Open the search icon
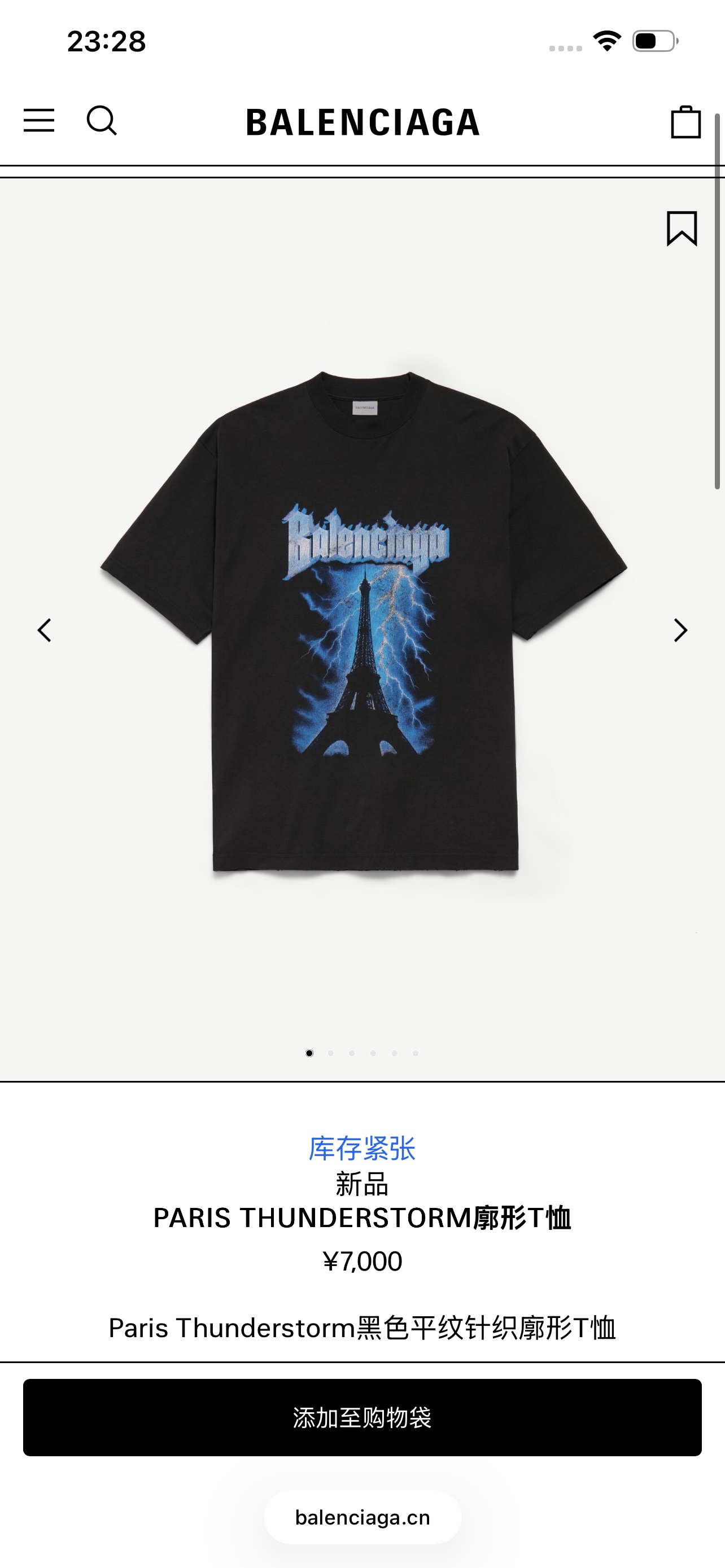Screen dimensions: 725x1568 pyautogui.click(x=102, y=121)
